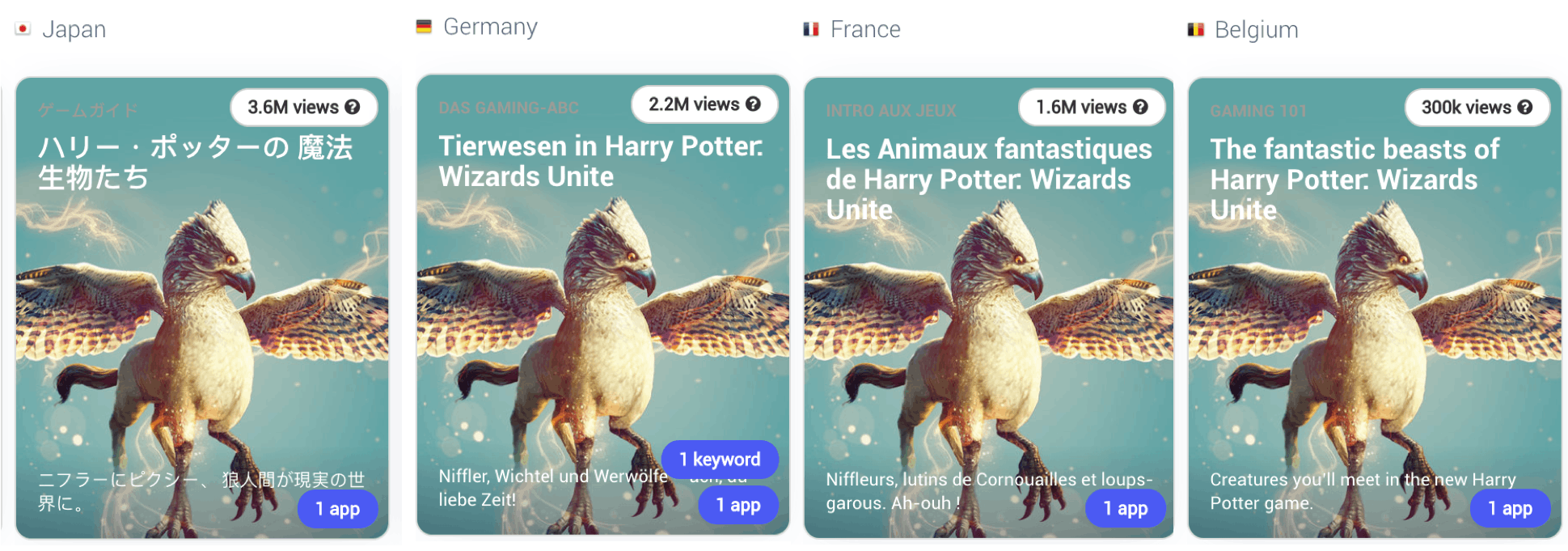
Task: Tap the help icon beside 1.6M views
Action: tap(1140, 107)
